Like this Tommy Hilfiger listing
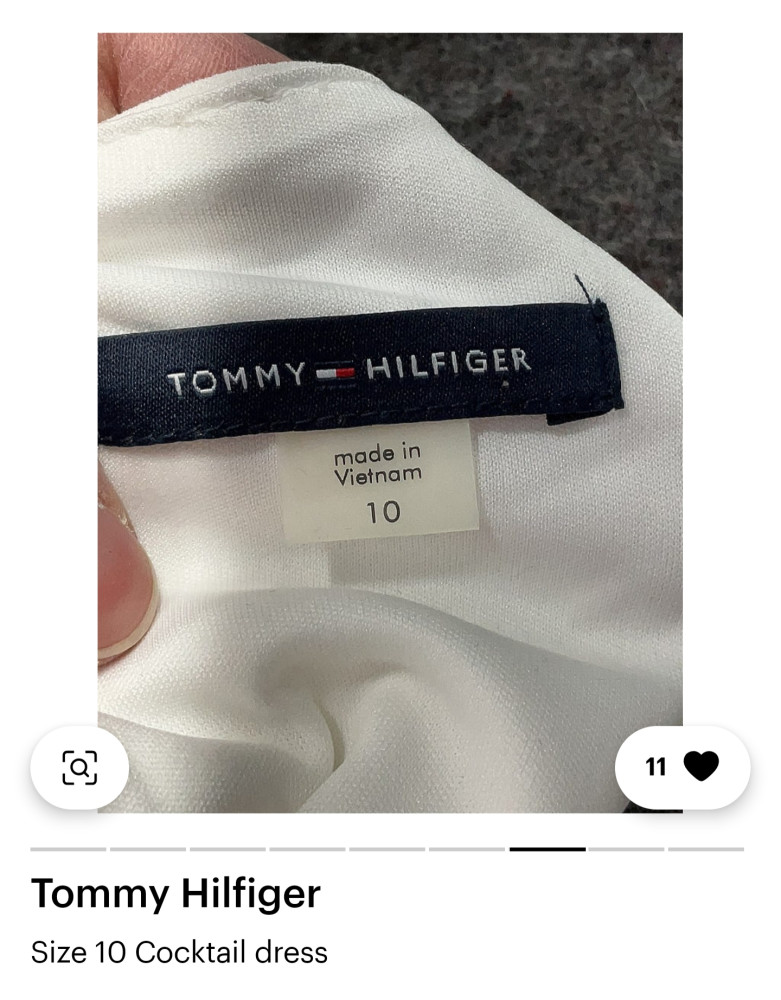Image resolution: width=781 pixels, height=1000 pixels. (x=700, y=767)
